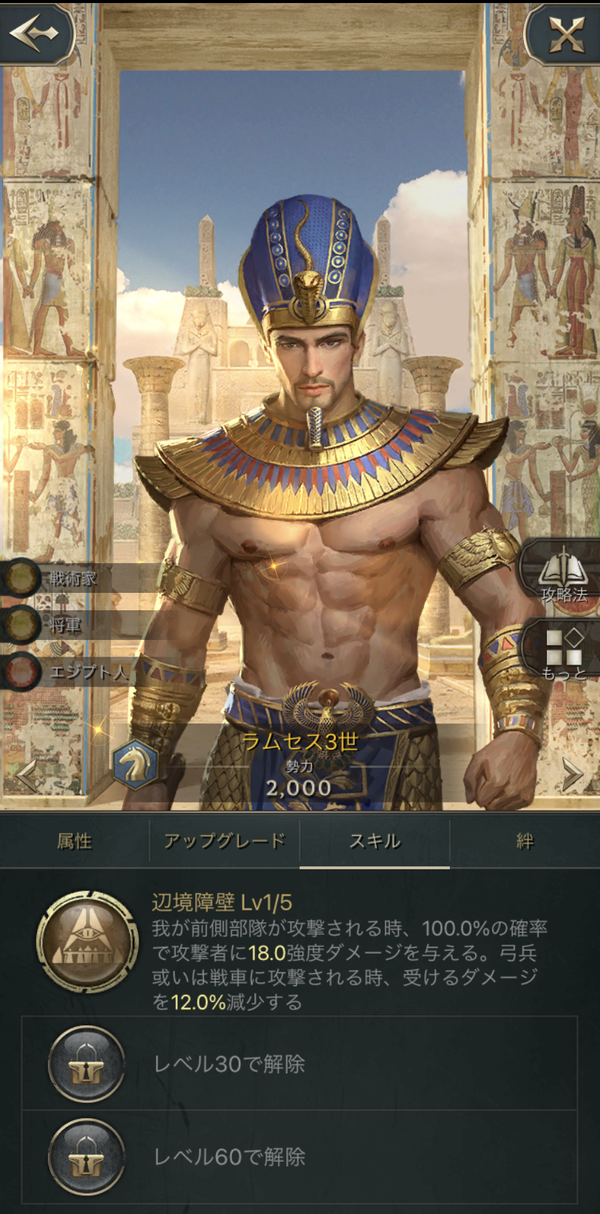Screen dimensions: 600x1214
Task: Show the previous hero with left arrow
Action: tap(26, 775)
